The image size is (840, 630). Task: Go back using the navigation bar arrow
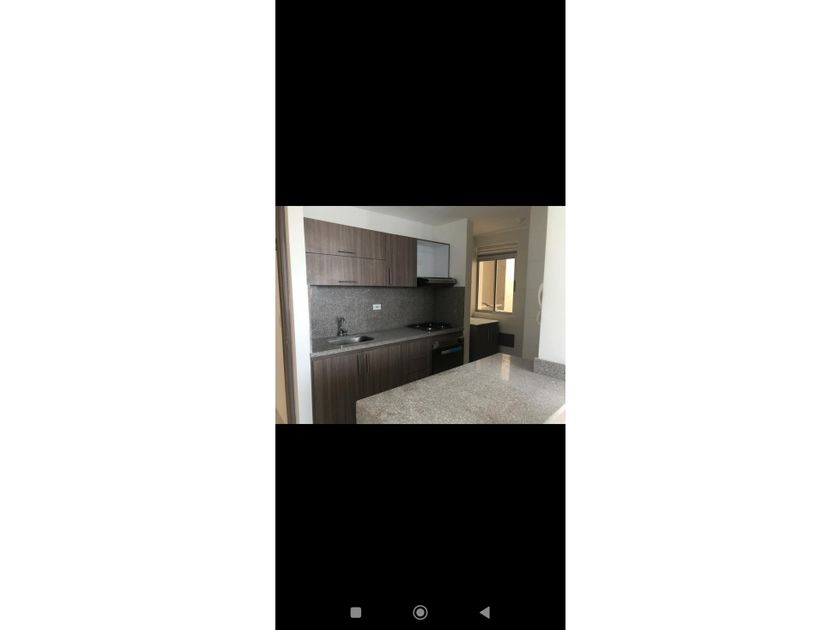click(485, 612)
